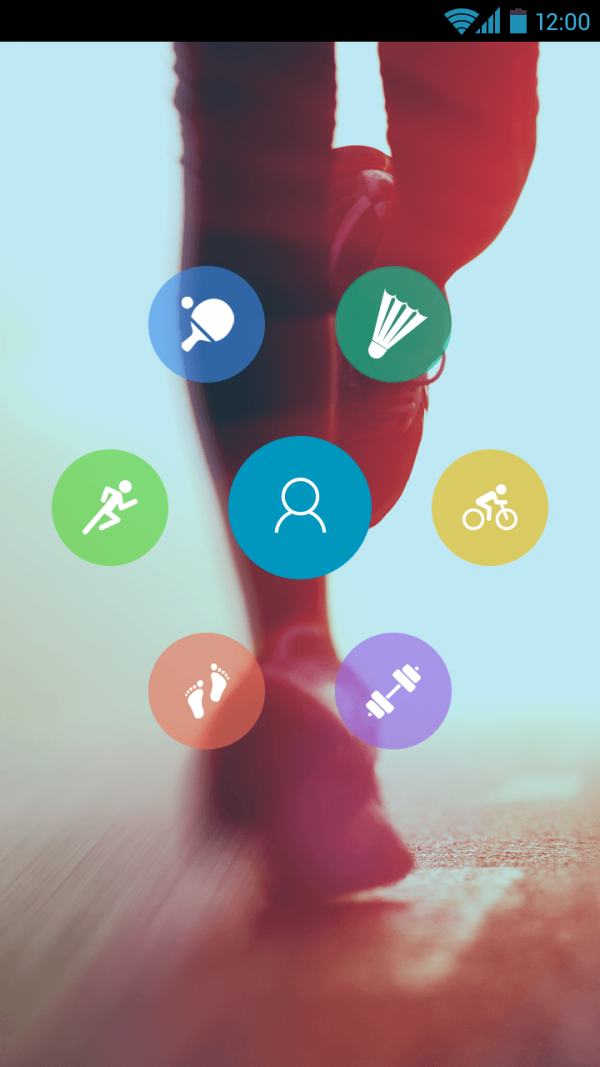Select the table tennis activity
Screen dimensions: 600x1067
206,324
